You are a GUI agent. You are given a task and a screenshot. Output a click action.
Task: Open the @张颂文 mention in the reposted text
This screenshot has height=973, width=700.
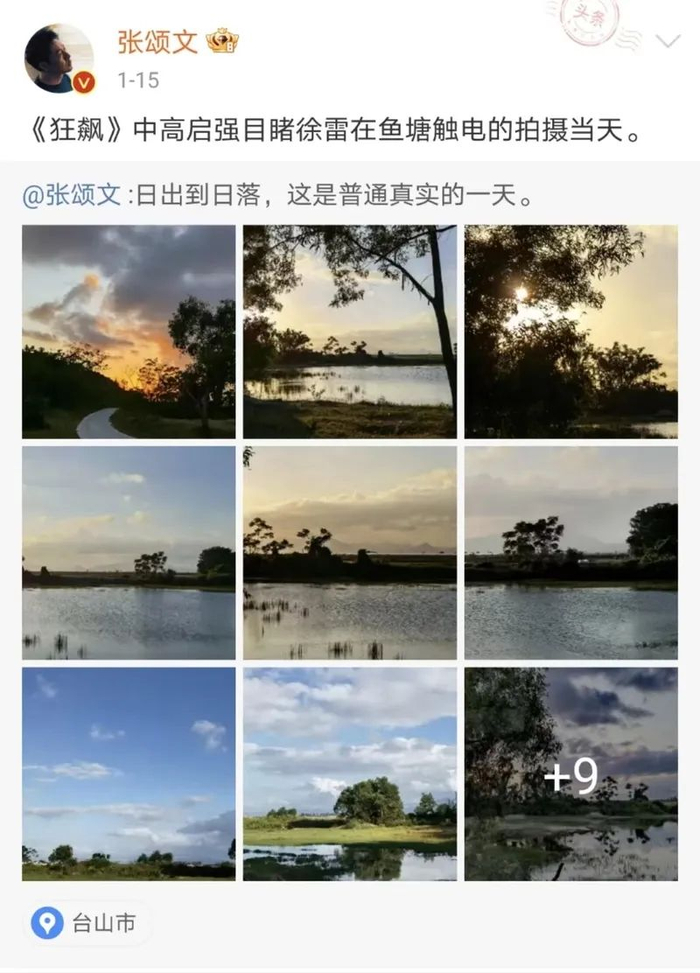pos(71,195)
